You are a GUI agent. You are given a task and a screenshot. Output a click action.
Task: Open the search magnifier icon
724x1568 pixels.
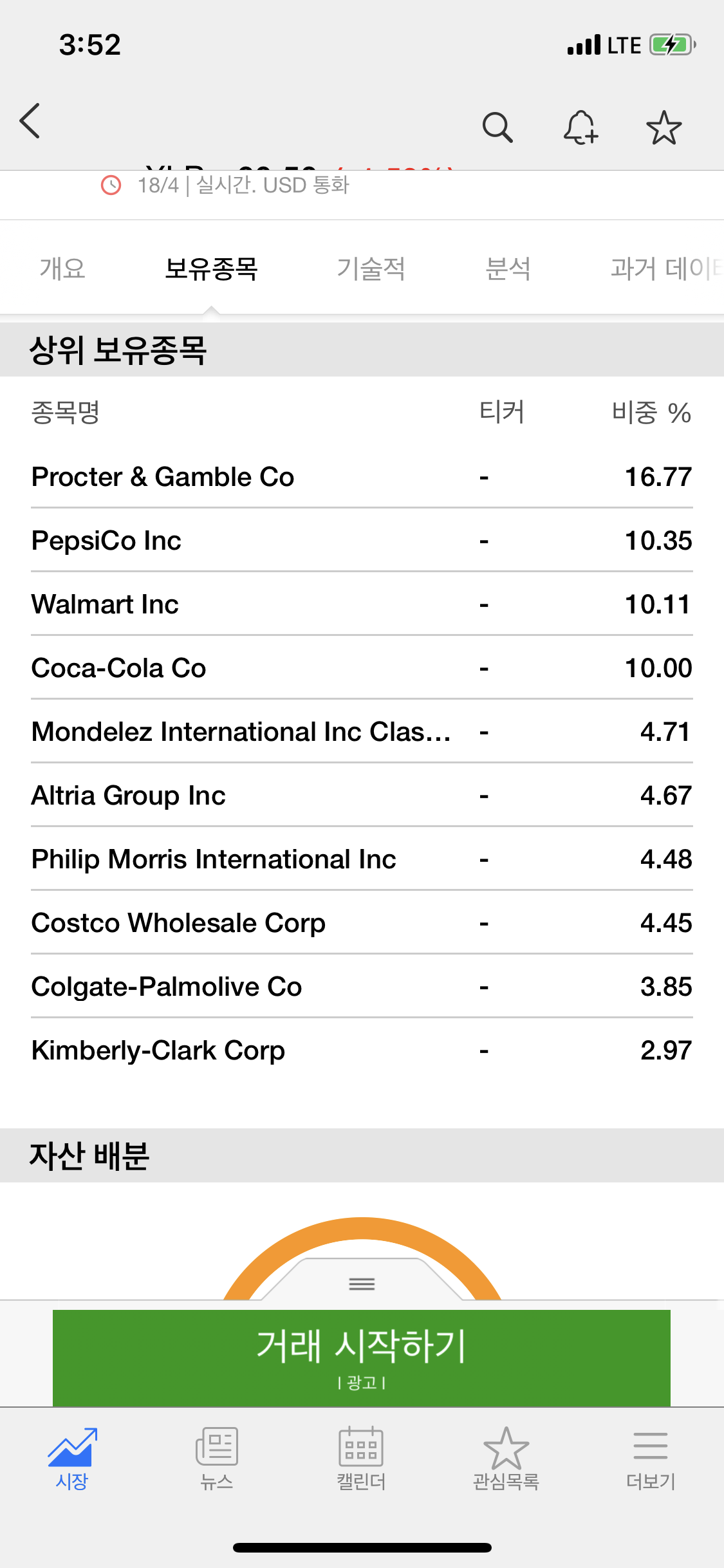497,127
